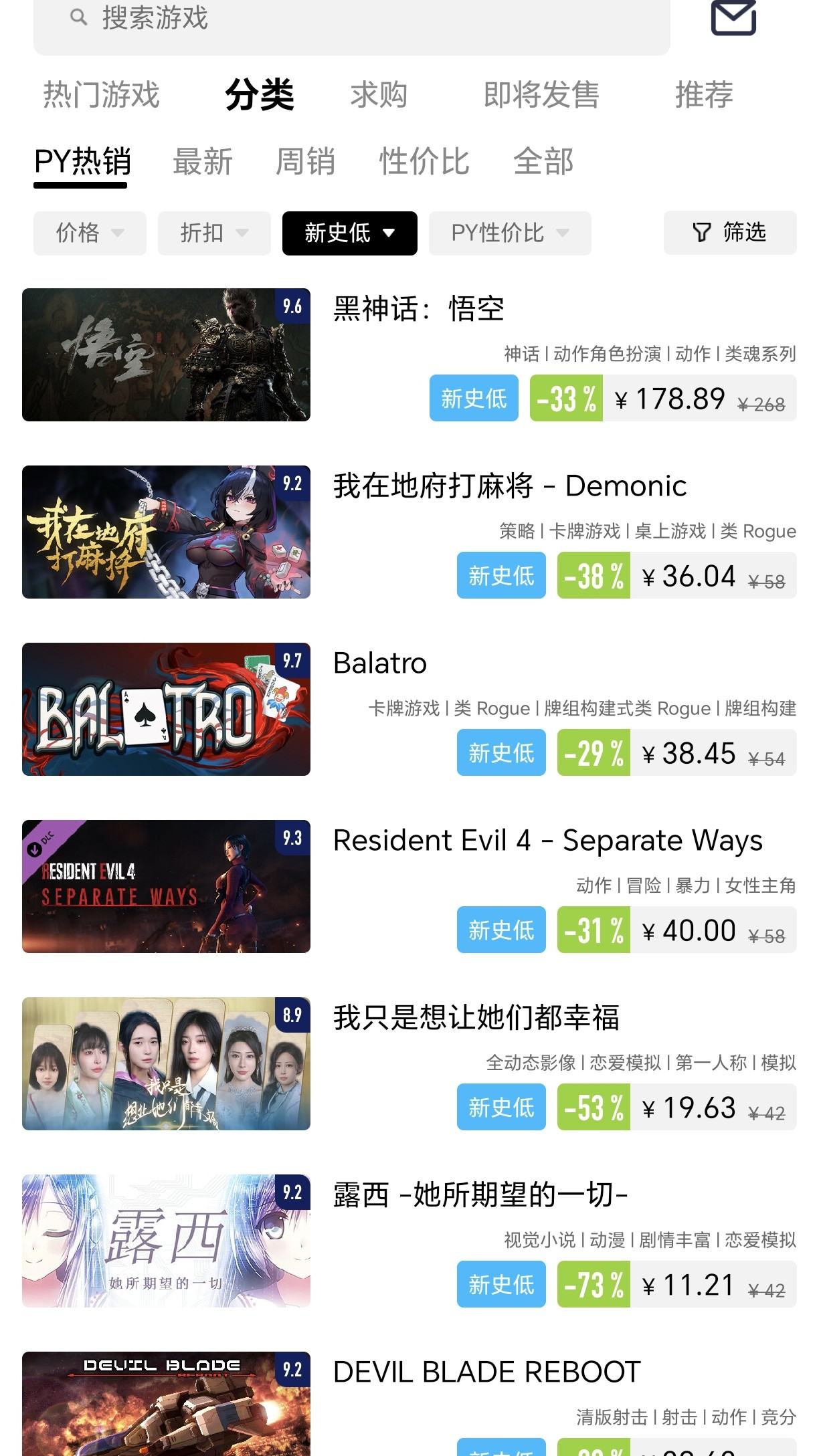
Task: Go to the 求购 tab
Action: tap(379, 94)
